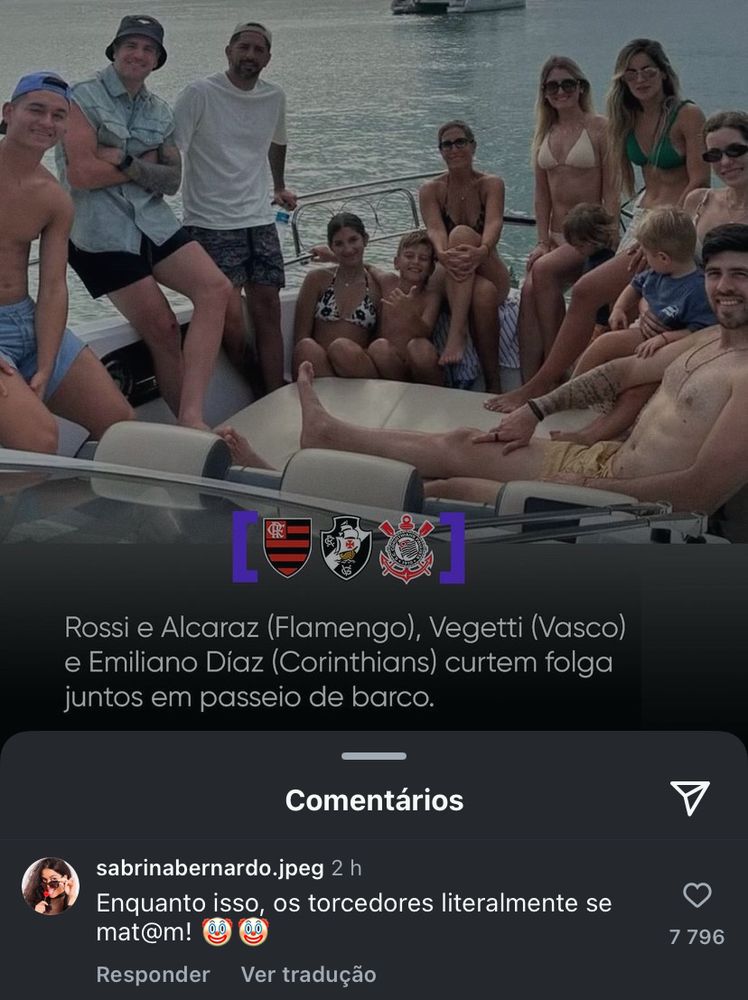Tap the comments sheet drag handle

(374, 756)
